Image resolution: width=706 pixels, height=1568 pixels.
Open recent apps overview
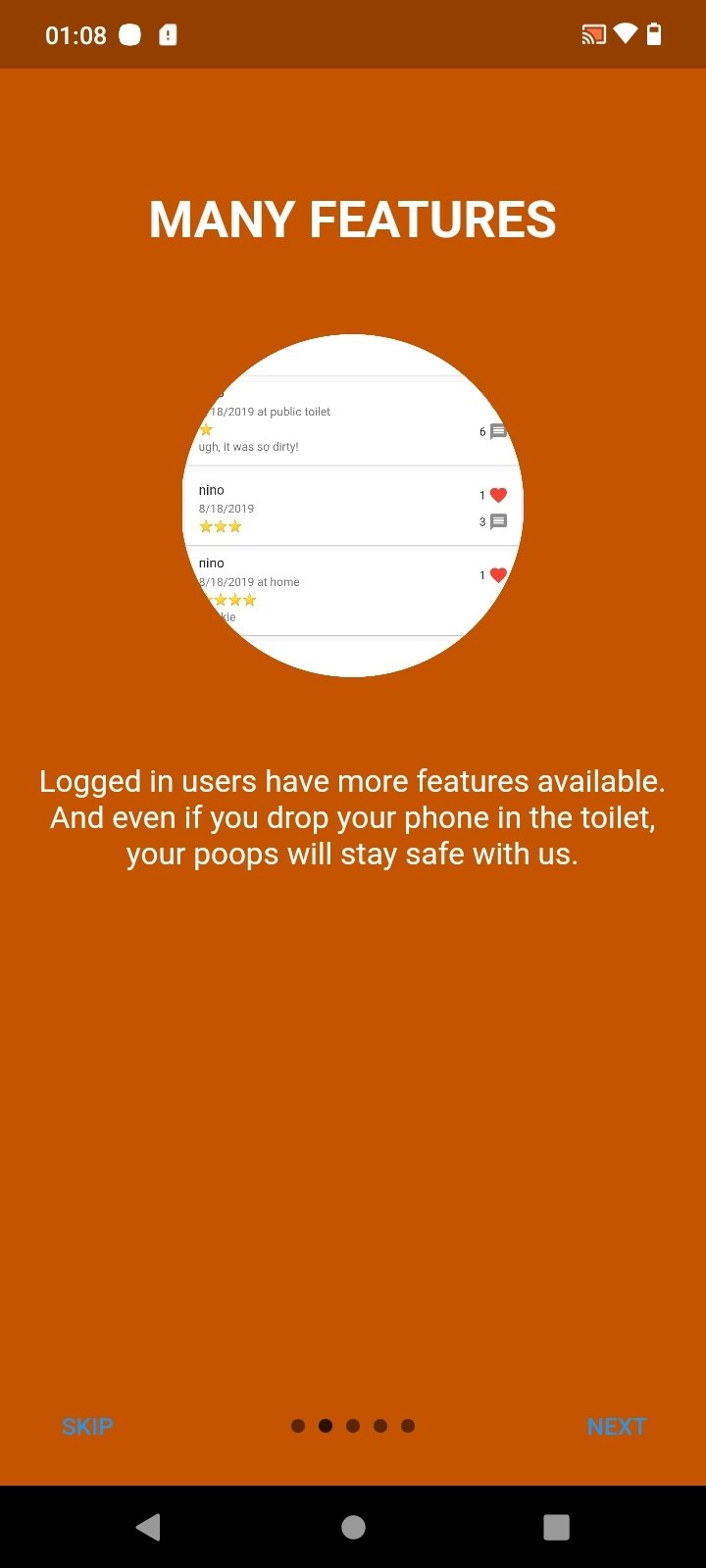556,1527
